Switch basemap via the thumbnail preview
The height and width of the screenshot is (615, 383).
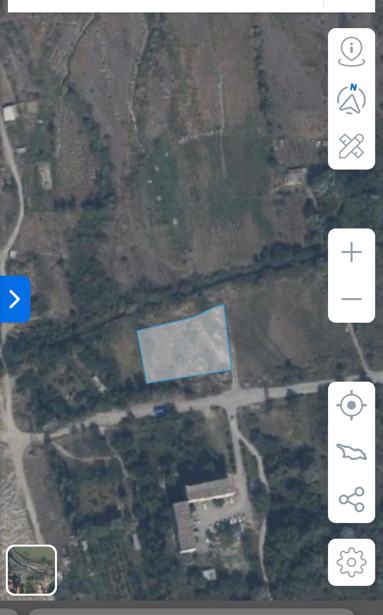click(31, 570)
